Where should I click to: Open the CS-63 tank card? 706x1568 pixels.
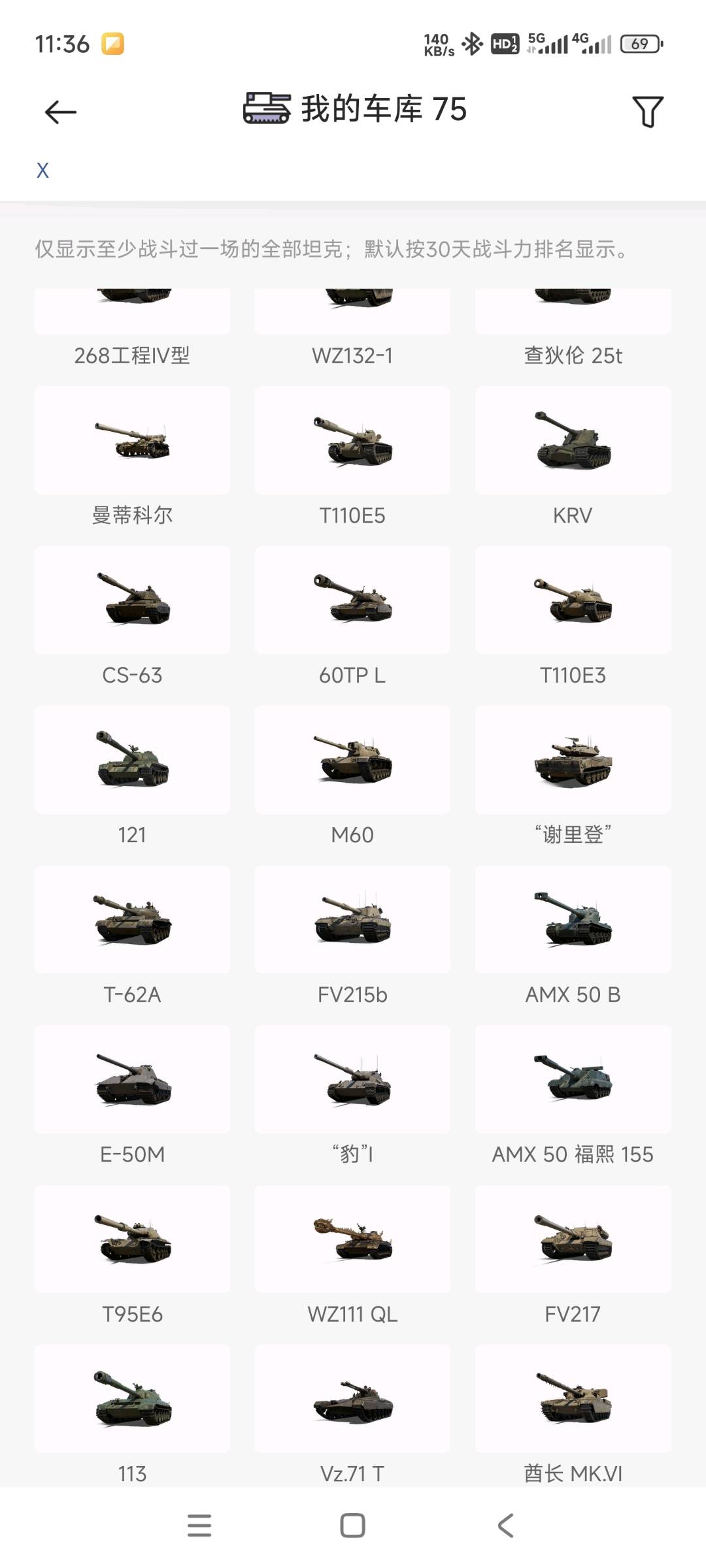132,617
